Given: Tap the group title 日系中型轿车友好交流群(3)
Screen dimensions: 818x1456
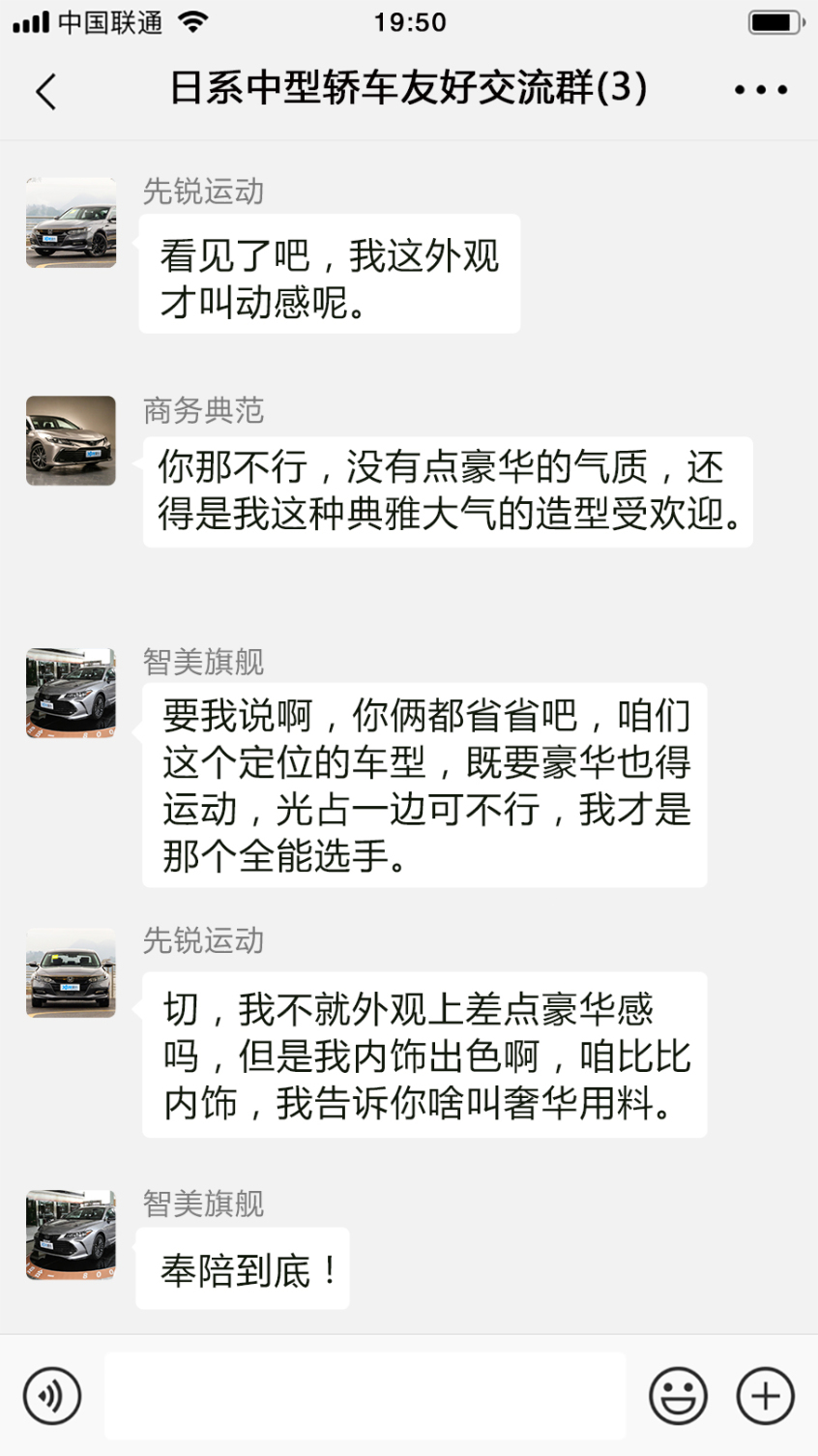Looking at the screenshot, I should point(409,88).
